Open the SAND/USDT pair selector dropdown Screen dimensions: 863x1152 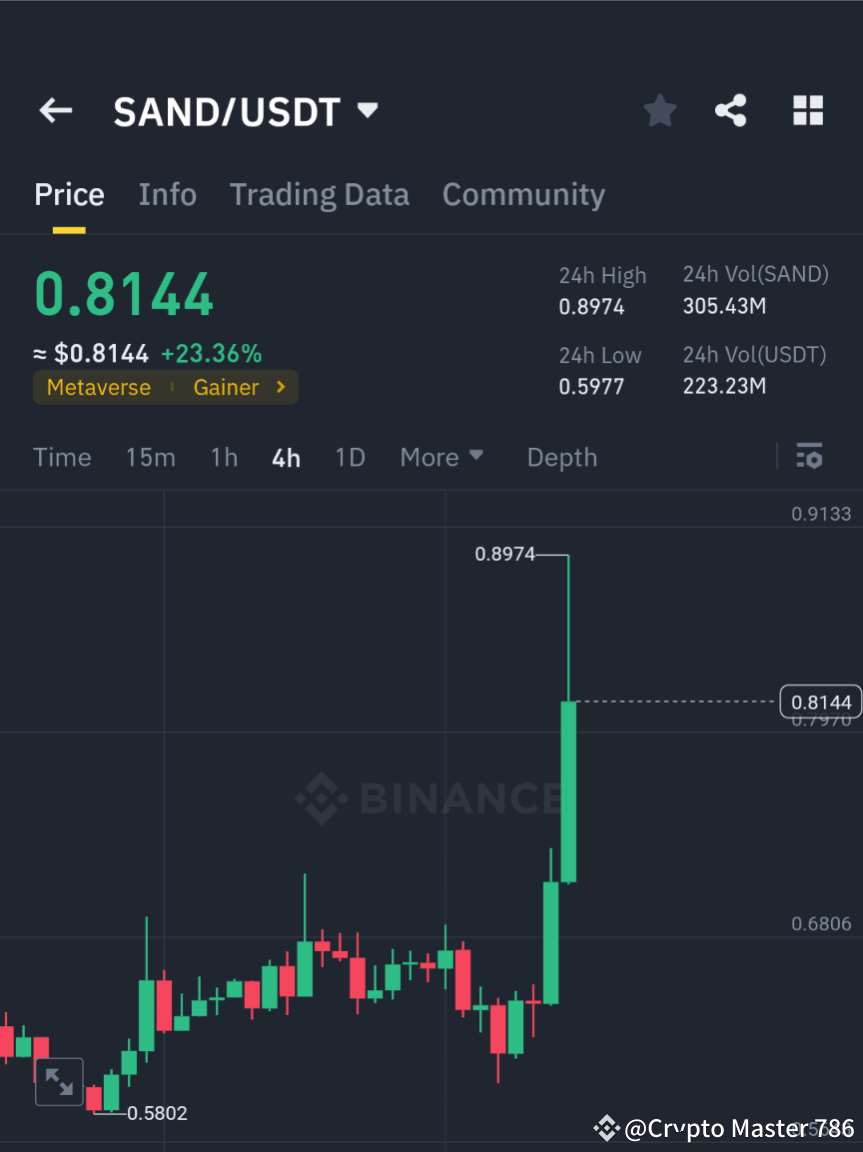click(367, 110)
